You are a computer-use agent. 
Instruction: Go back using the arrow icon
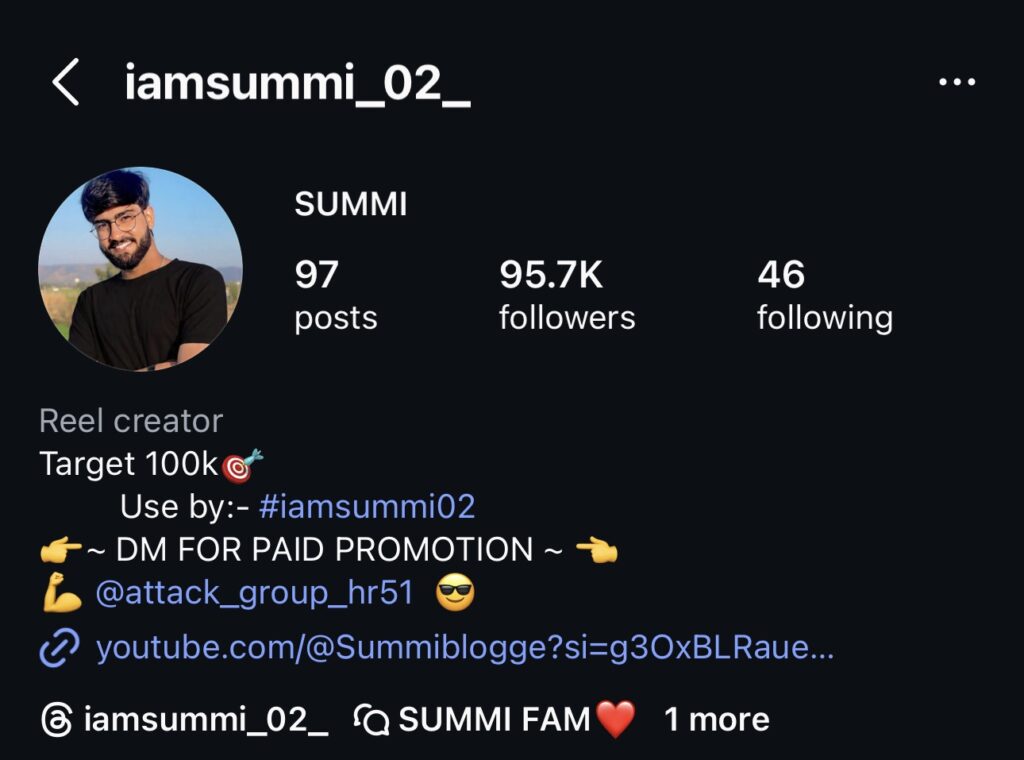(x=65, y=83)
